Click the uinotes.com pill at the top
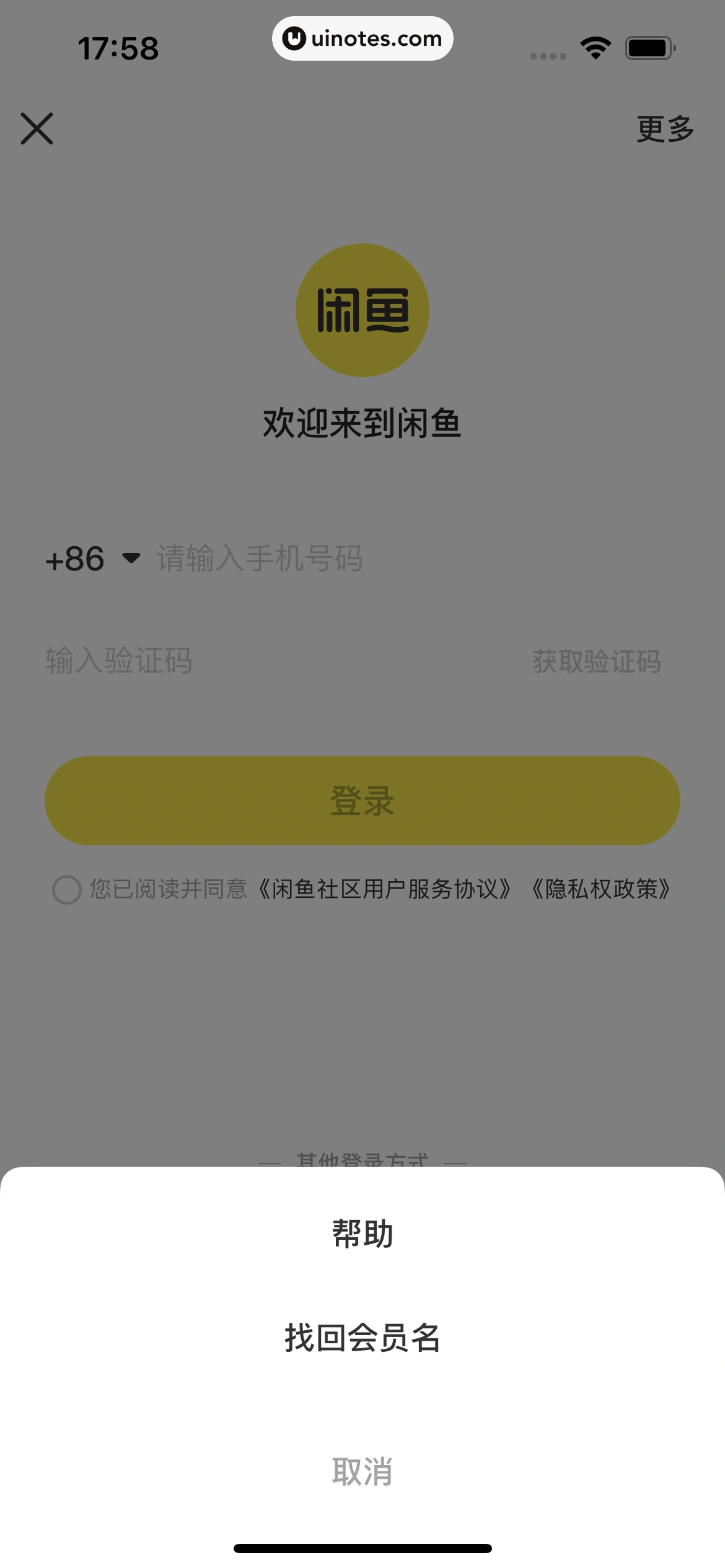The height and width of the screenshot is (1568, 725). pyautogui.click(x=362, y=38)
